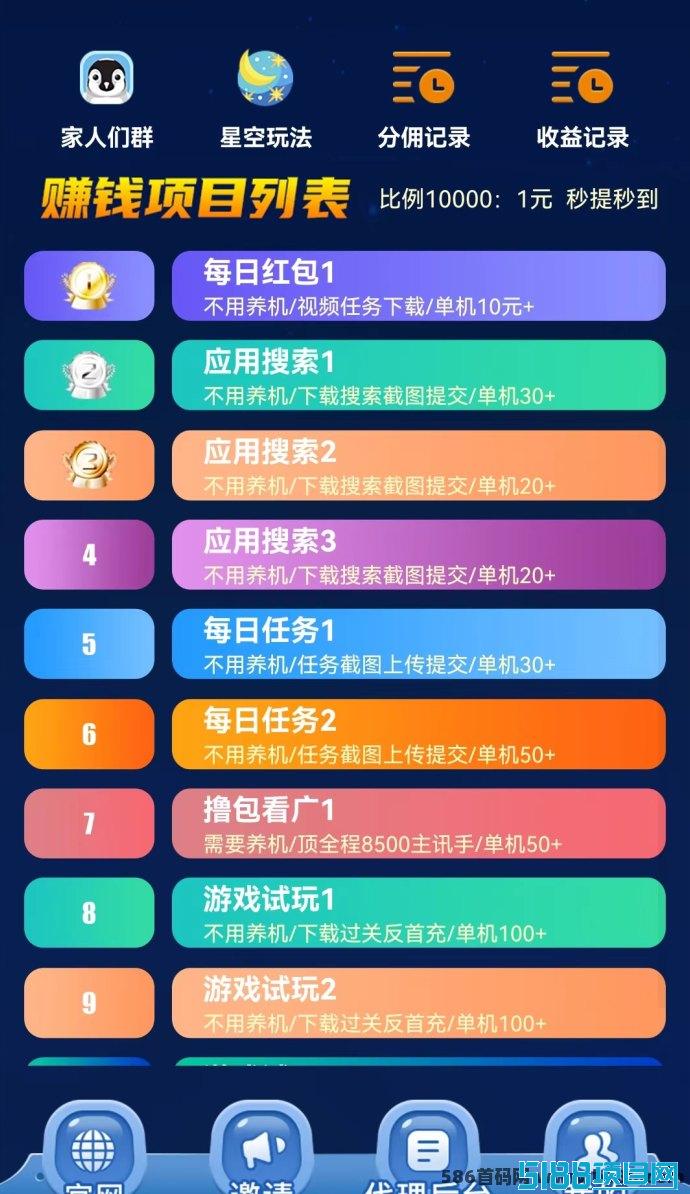Screen dimensions: 690x1194
Task: Go to the 官网 globe tab
Action: [93, 1150]
